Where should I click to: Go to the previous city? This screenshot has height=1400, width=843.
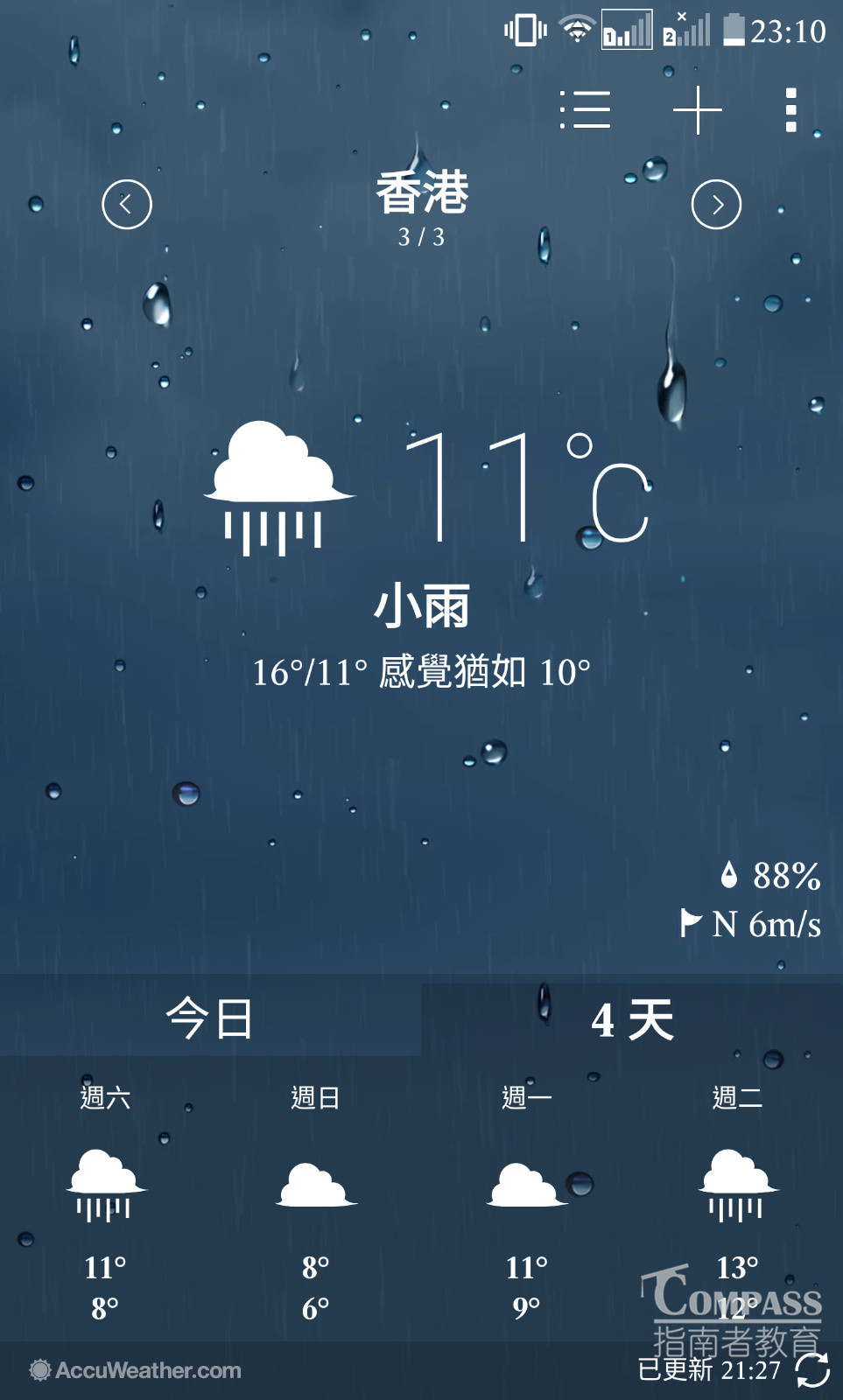pos(127,205)
